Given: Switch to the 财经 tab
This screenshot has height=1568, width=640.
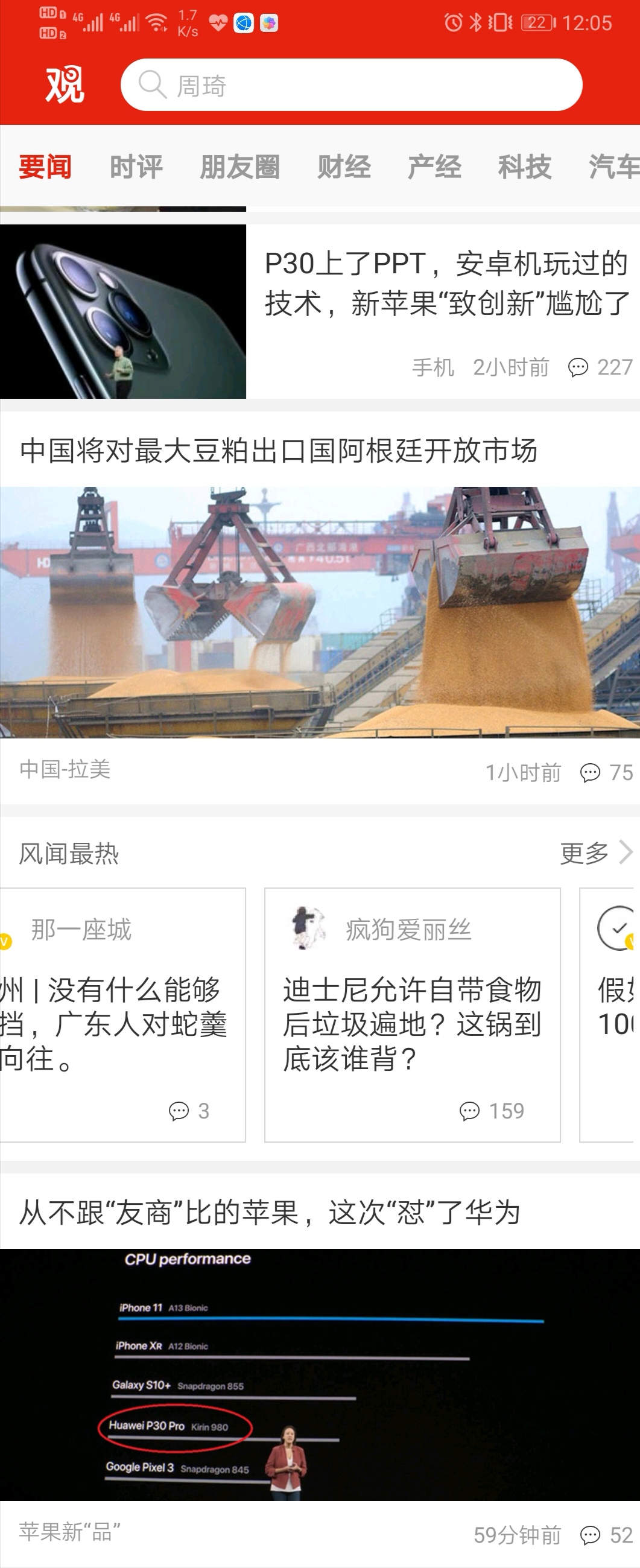Looking at the screenshot, I should pos(344,167).
